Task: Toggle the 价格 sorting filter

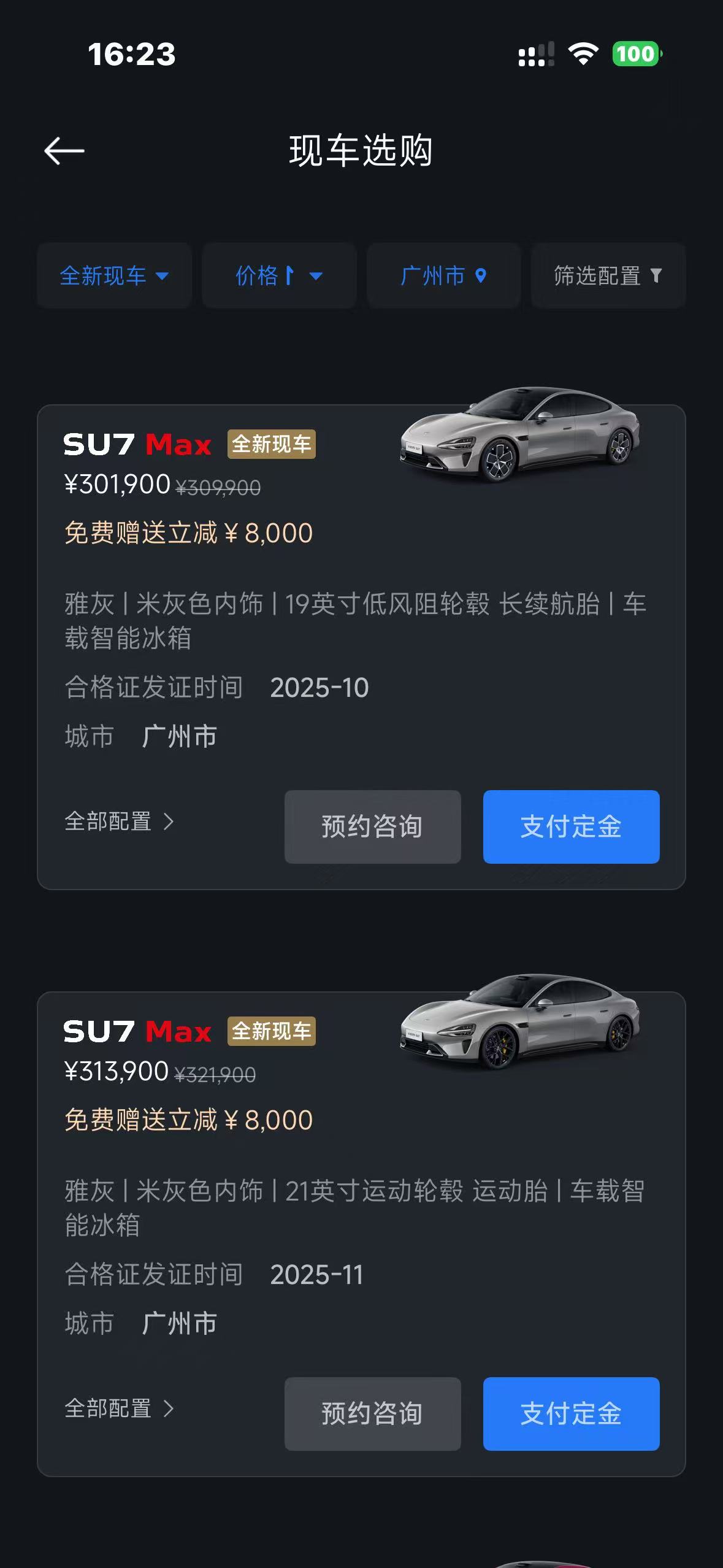Action: click(277, 276)
